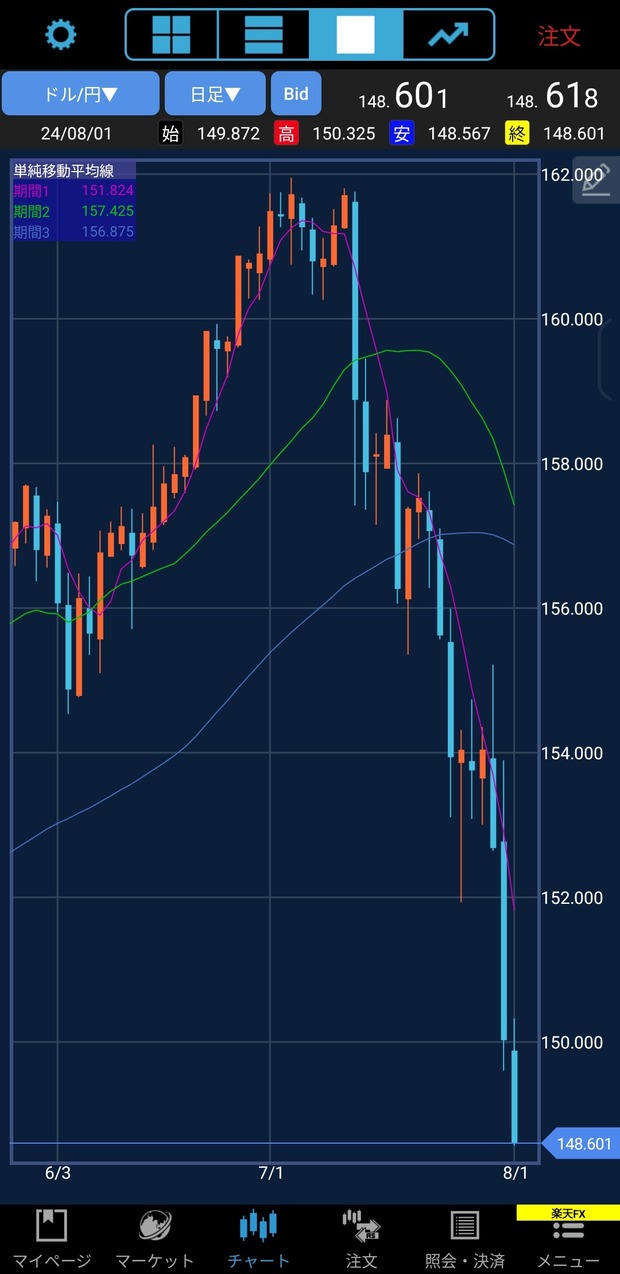Tap the red 注文 order link

559,36
